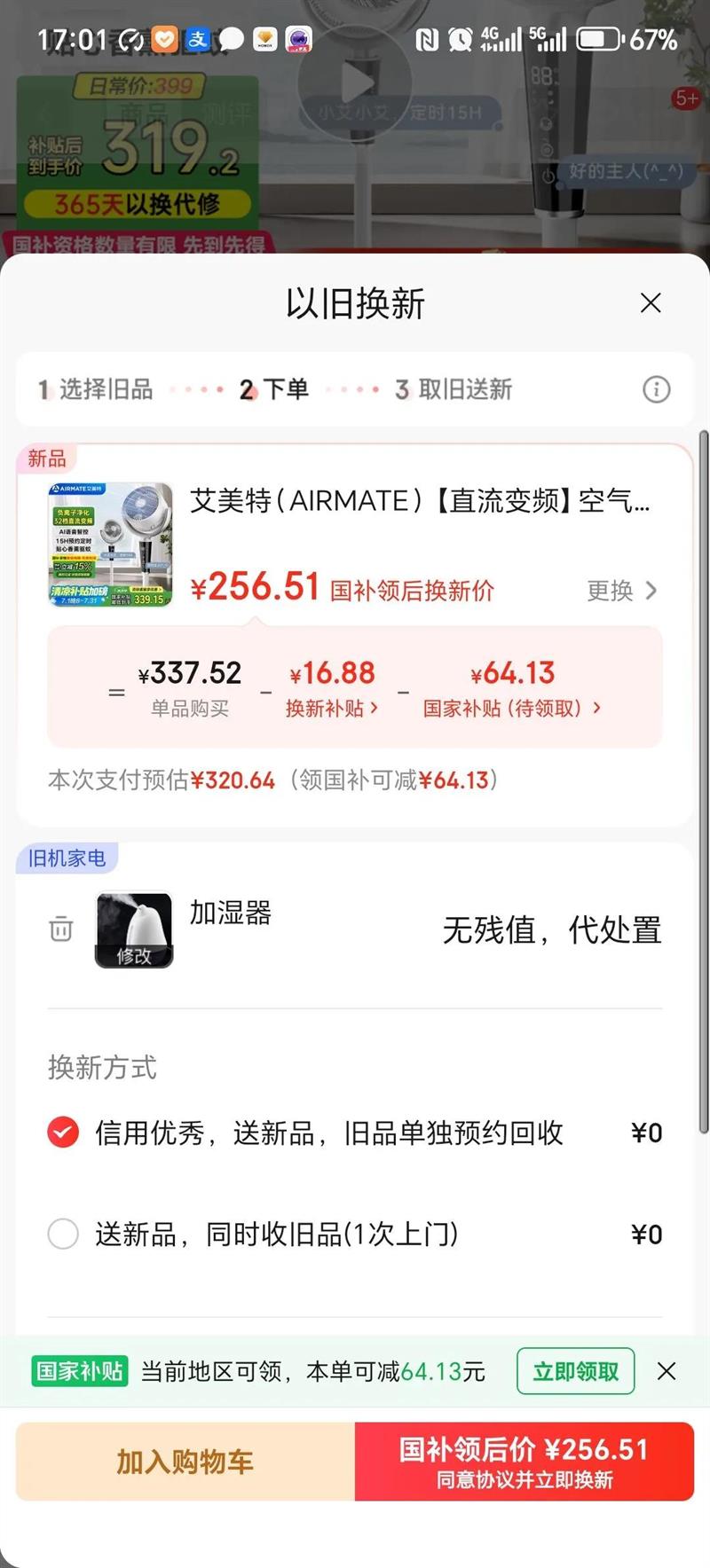Tap 更换 to change the new product

tap(621, 591)
